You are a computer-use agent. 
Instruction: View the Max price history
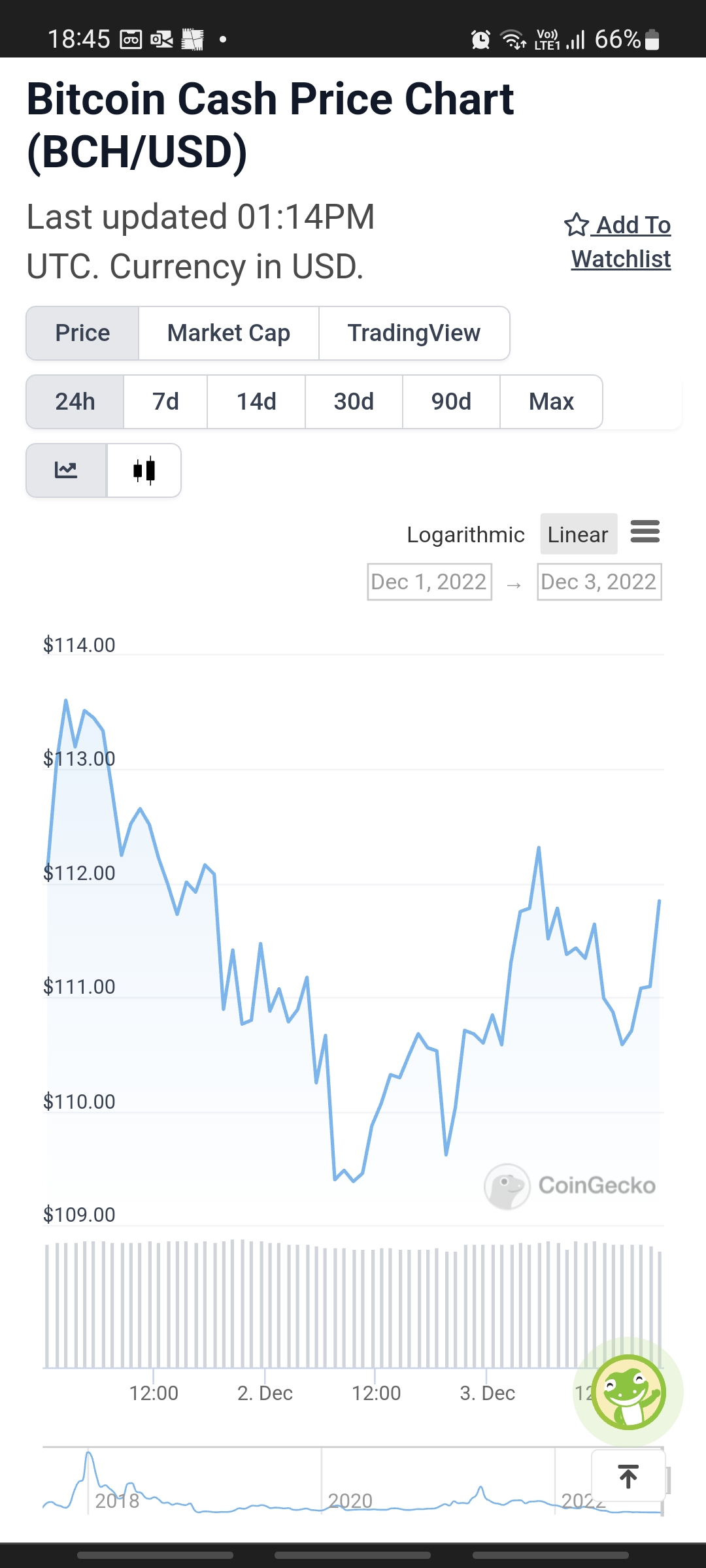(551, 402)
